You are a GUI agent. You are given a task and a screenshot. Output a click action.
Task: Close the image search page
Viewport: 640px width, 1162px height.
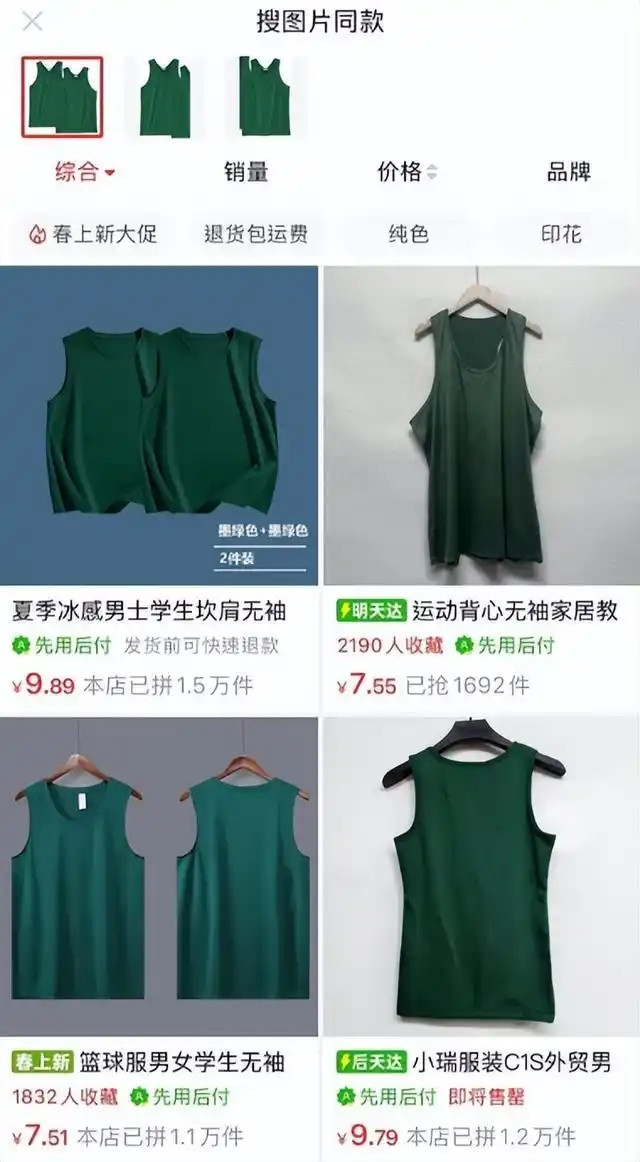(x=32, y=21)
